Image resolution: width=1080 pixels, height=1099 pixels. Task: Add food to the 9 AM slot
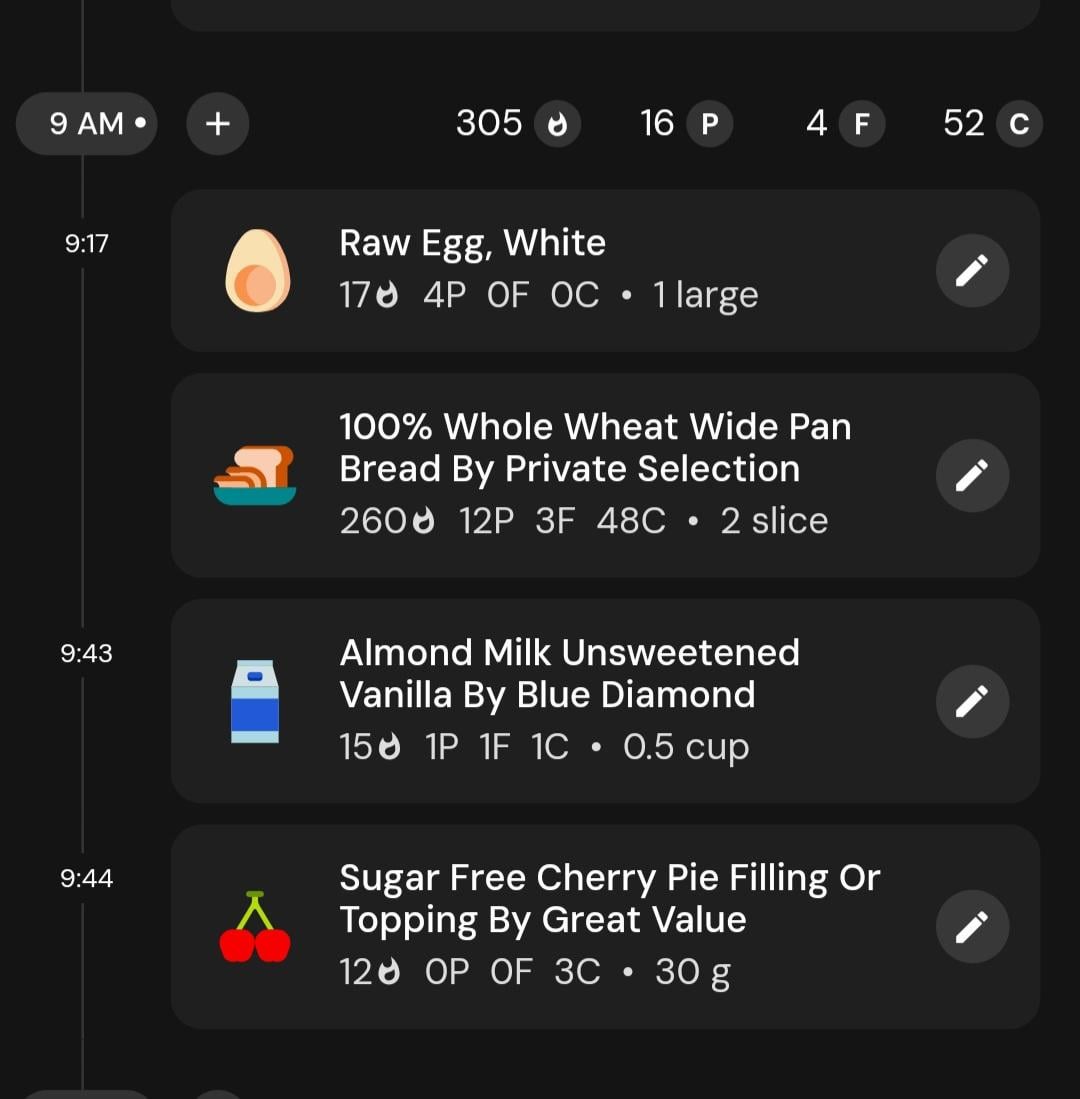tap(218, 124)
